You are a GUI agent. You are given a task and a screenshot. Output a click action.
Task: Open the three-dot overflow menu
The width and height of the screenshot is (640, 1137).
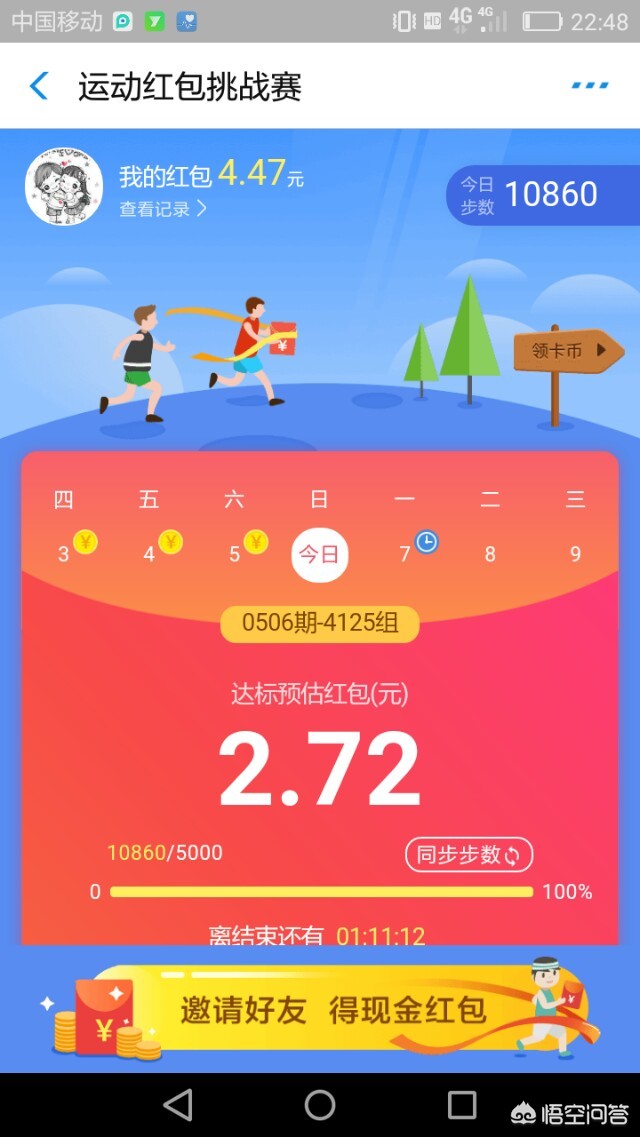point(589,86)
